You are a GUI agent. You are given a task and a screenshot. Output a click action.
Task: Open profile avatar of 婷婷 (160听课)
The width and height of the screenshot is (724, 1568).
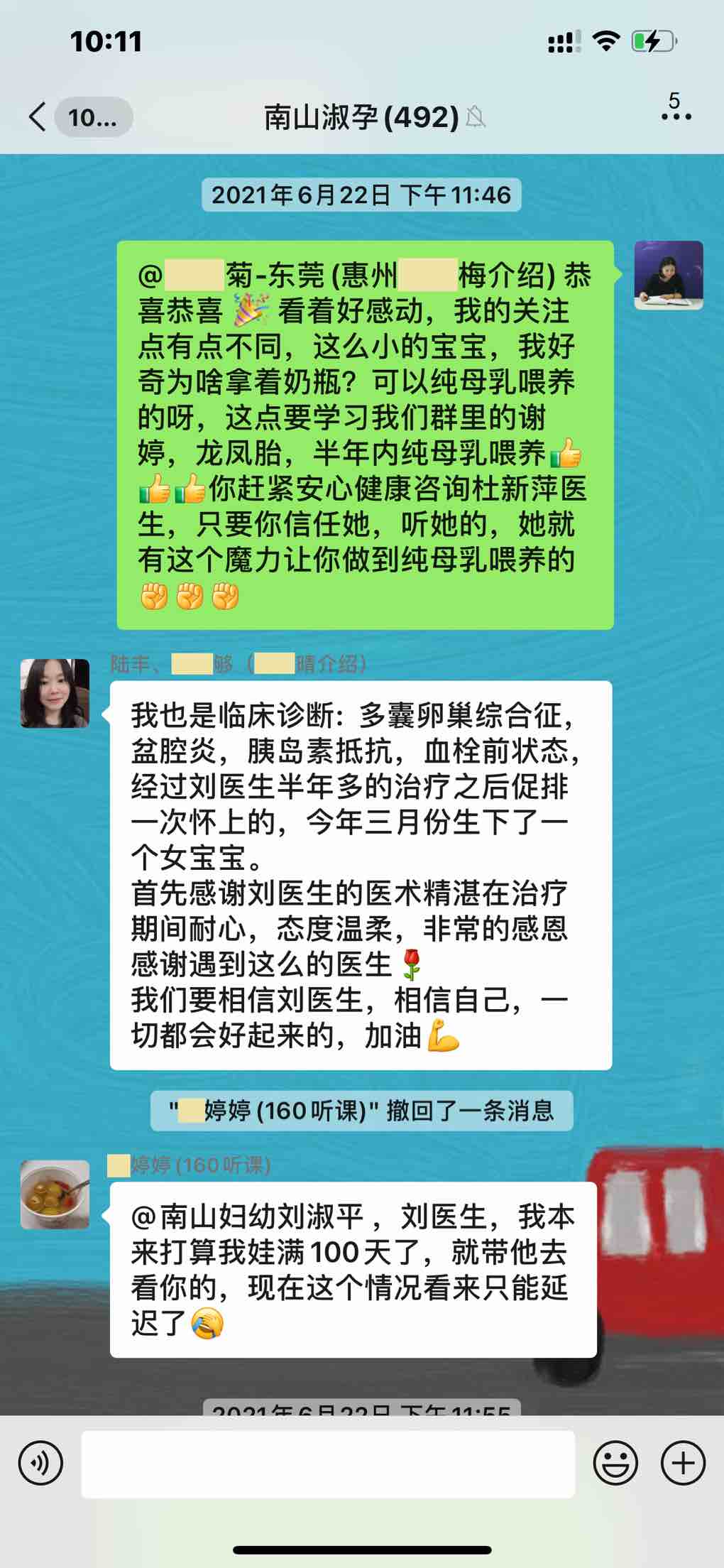point(55,1194)
